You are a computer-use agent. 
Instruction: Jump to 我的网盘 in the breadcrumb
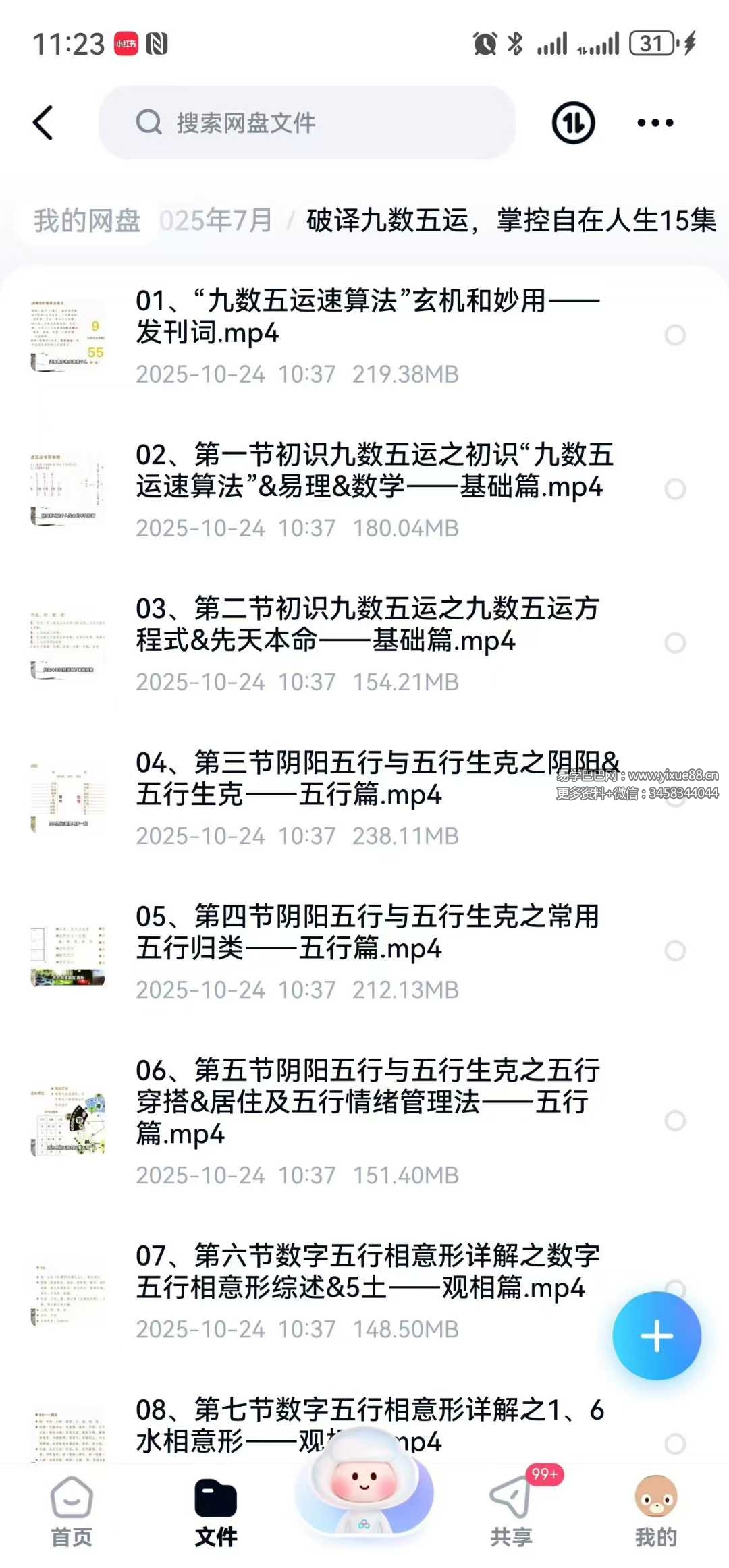(x=87, y=221)
